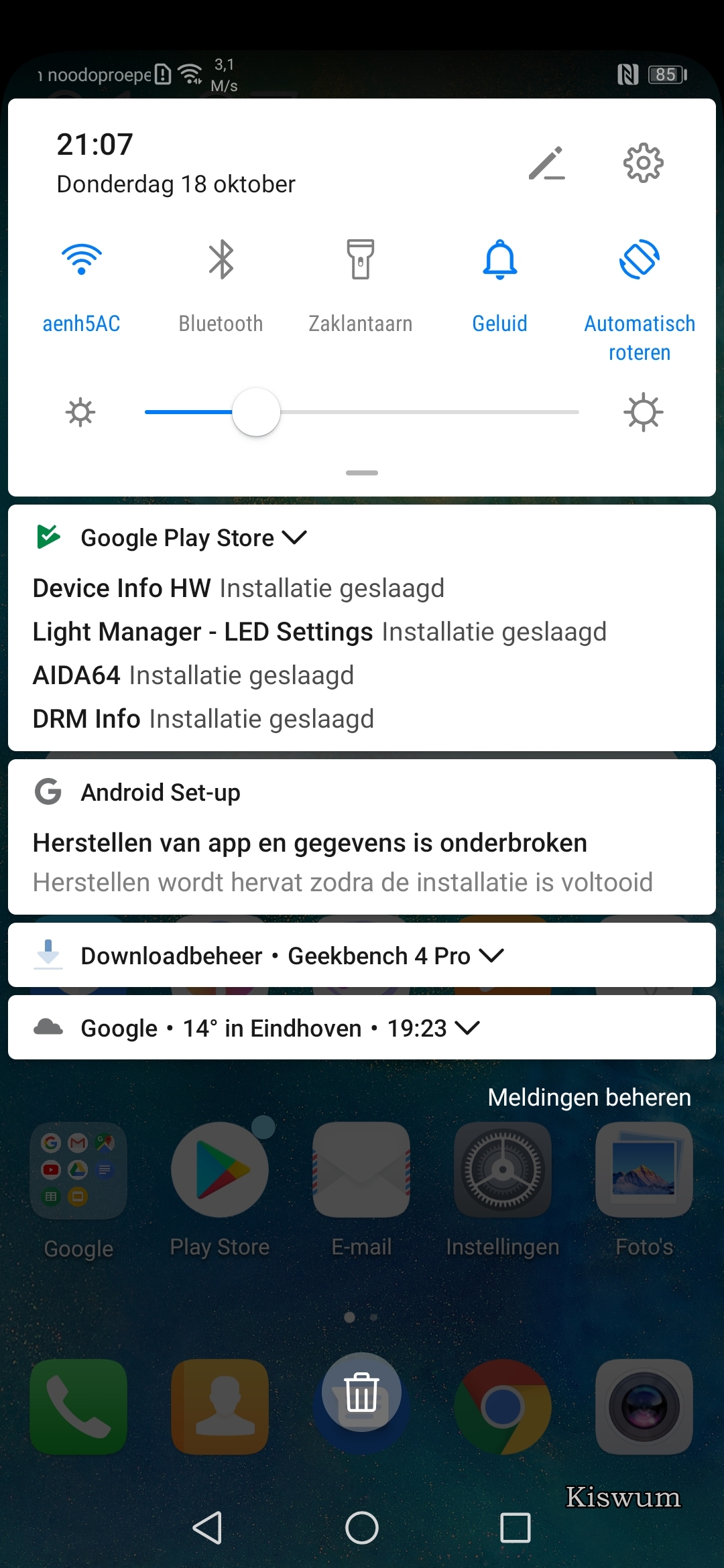The width and height of the screenshot is (724, 1568).
Task: Open the Android Set-up notification
Action: [362, 837]
